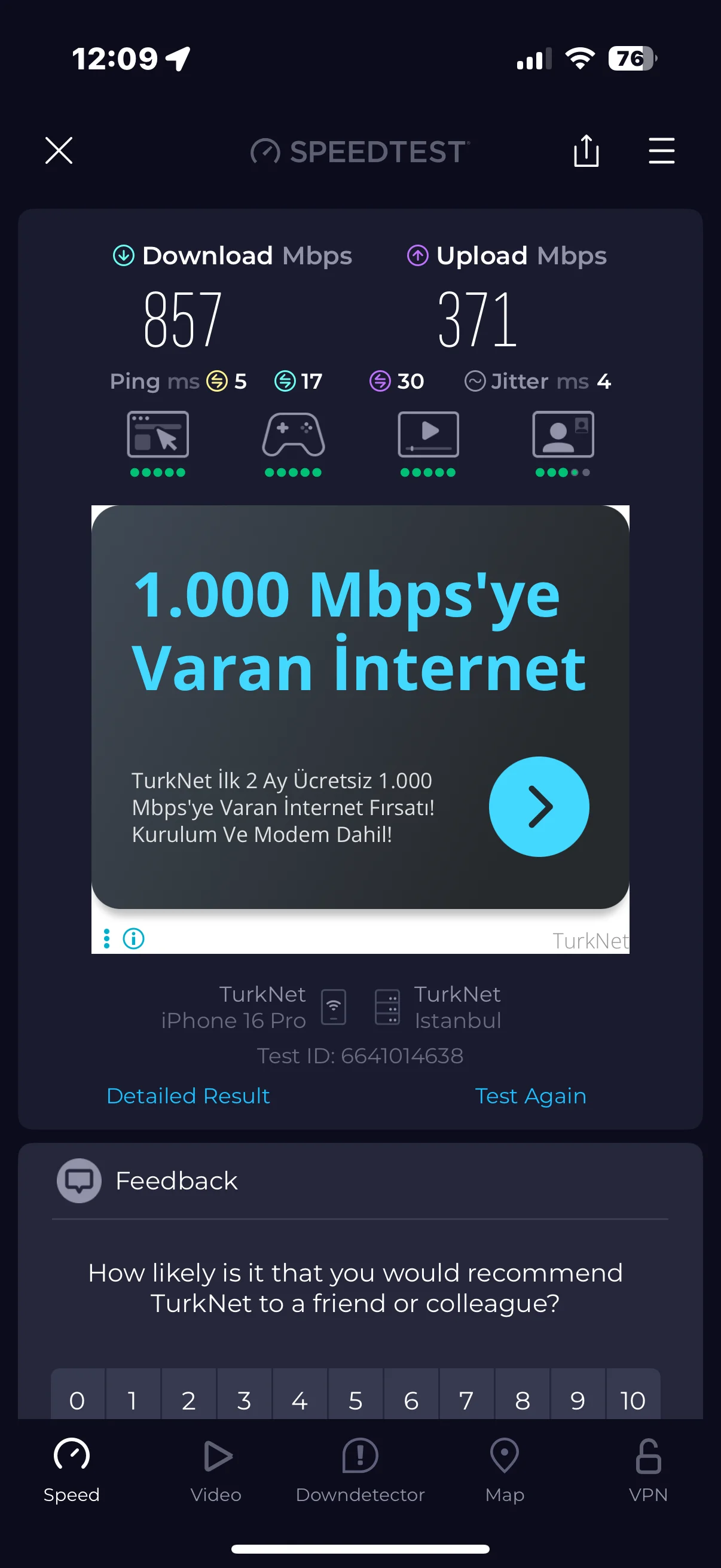
Task: Run Test Again
Action: pos(530,1096)
